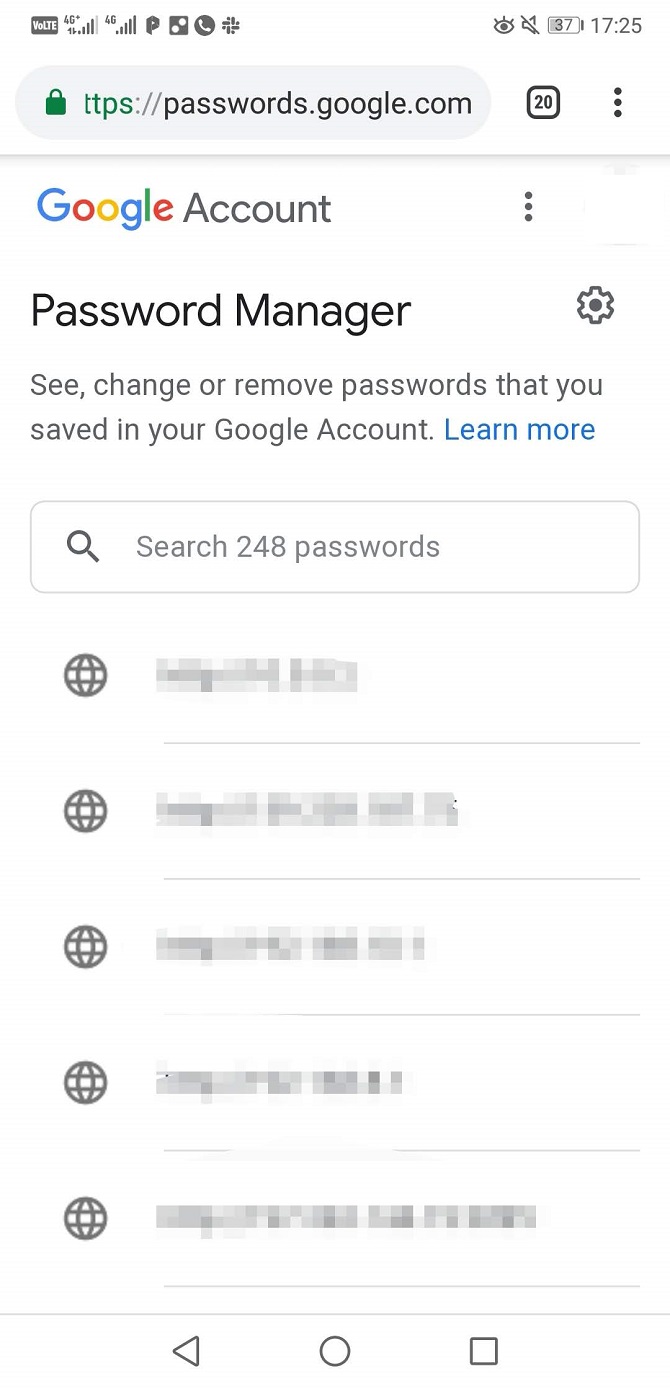Tap the Search 248 passwords field
This screenshot has width=670, height=1389.
coord(335,547)
